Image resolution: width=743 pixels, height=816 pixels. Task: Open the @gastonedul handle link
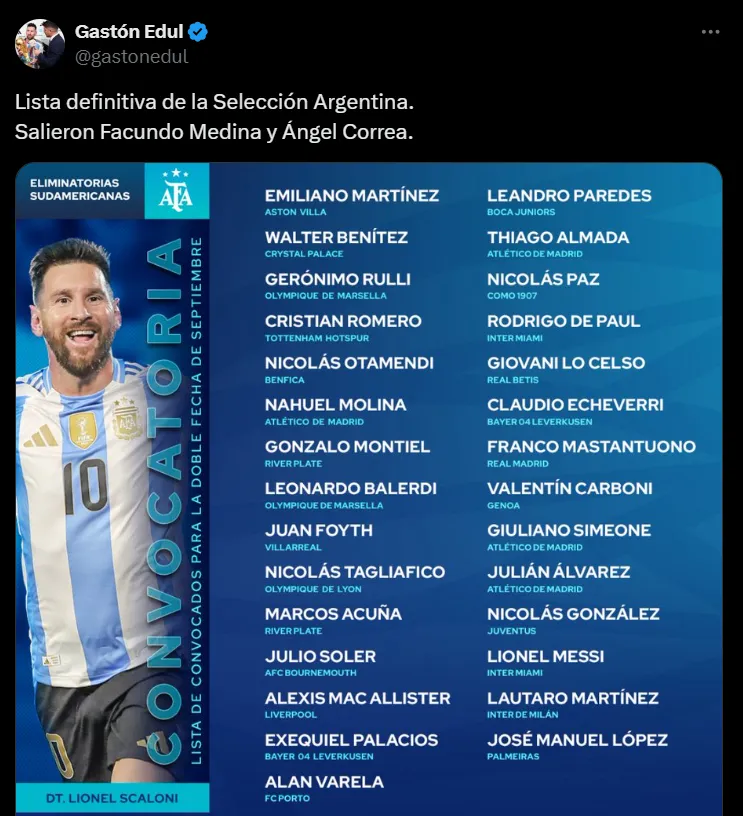point(131,56)
